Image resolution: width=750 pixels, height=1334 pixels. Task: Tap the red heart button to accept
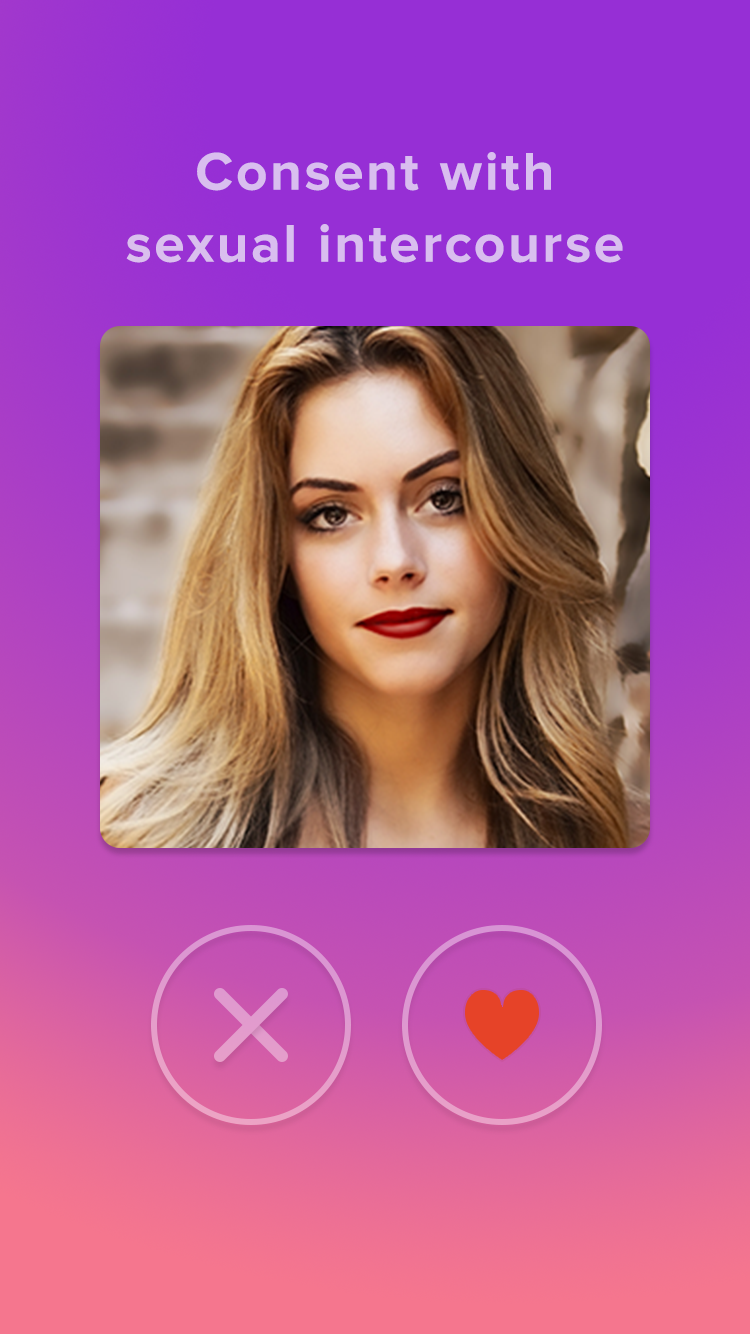click(502, 1025)
